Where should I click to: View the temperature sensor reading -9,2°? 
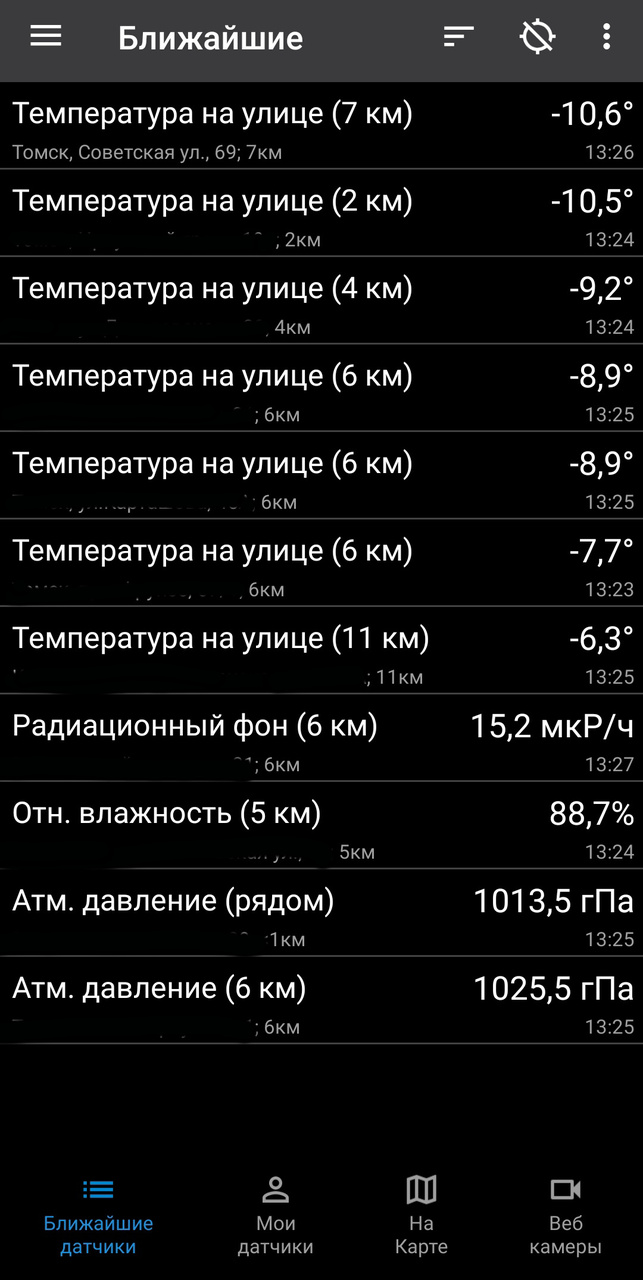pyautogui.click(x=321, y=302)
